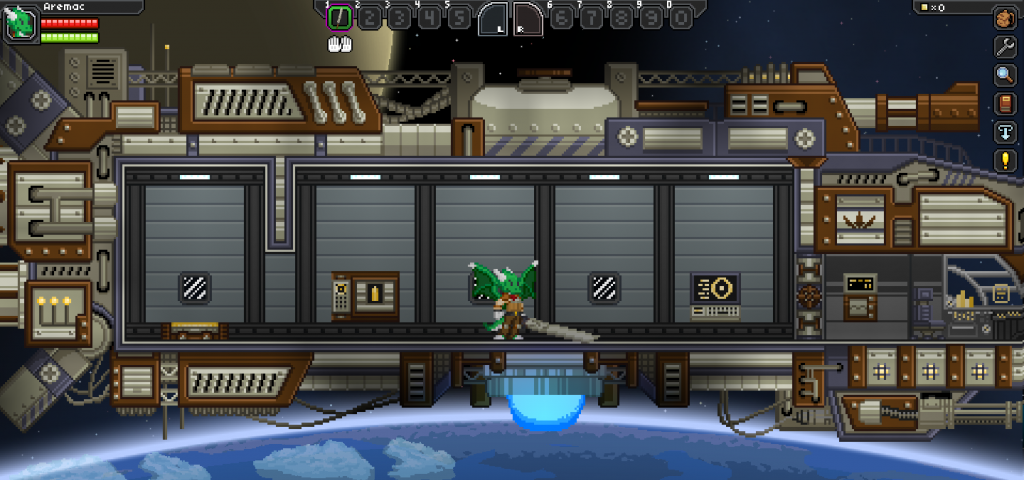The width and height of the screenshot is (1024, 480).
Task: Tap the right hand R slot
Action: coord(528,19)
